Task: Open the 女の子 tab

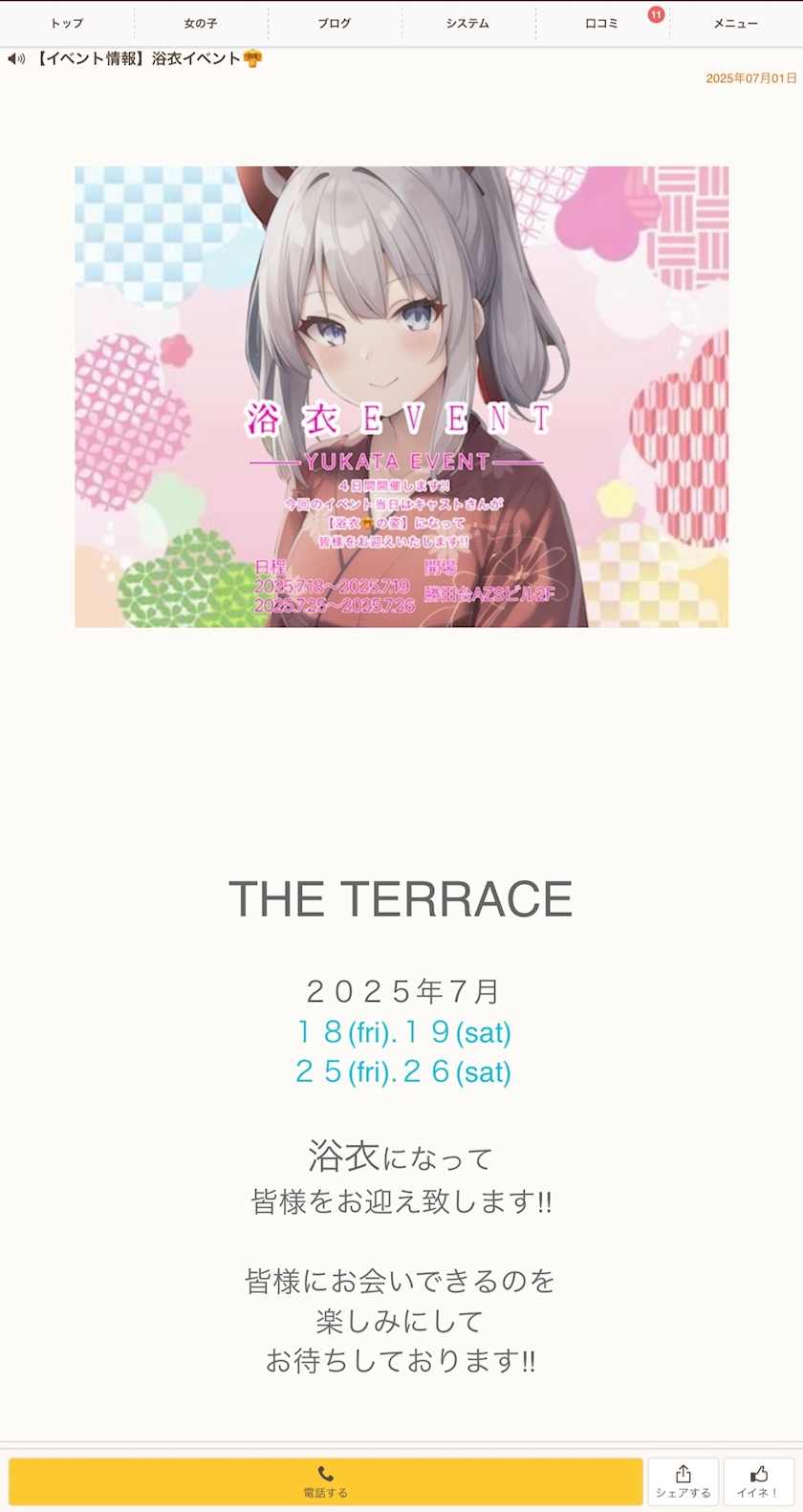Action: [201, 23]
